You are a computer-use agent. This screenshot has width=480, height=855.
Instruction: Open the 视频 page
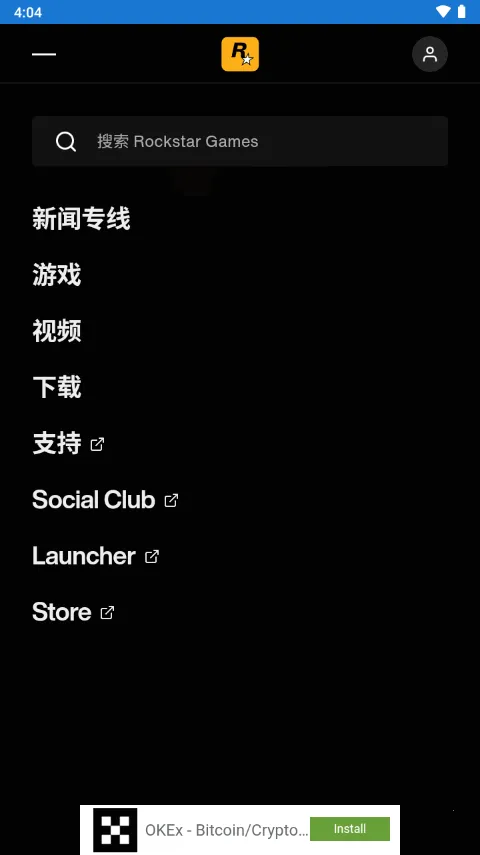pos(57,331)
